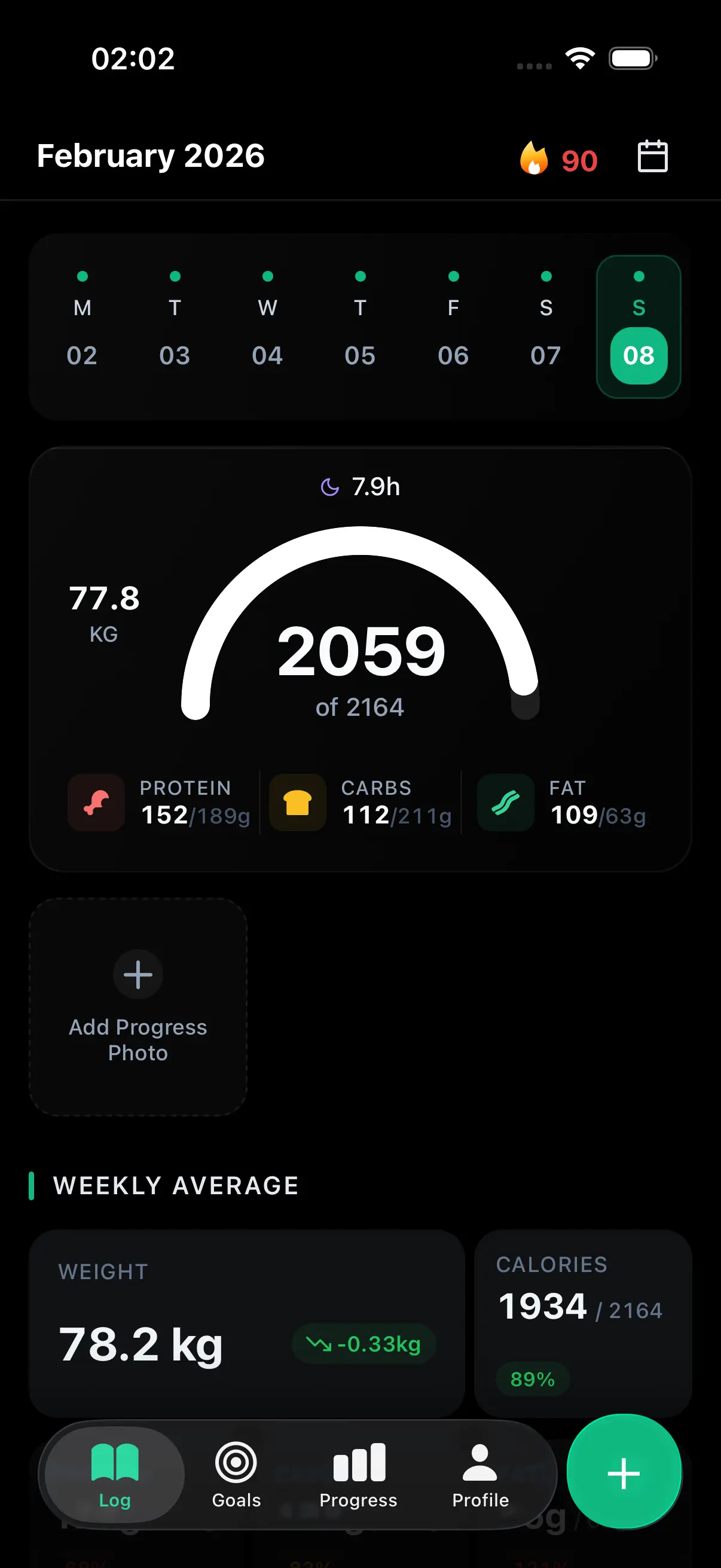This screenshot has width=721, height=1568.
Task: Select the fat bacon icon
Action: pyautogui.click(x=506, y=803)
